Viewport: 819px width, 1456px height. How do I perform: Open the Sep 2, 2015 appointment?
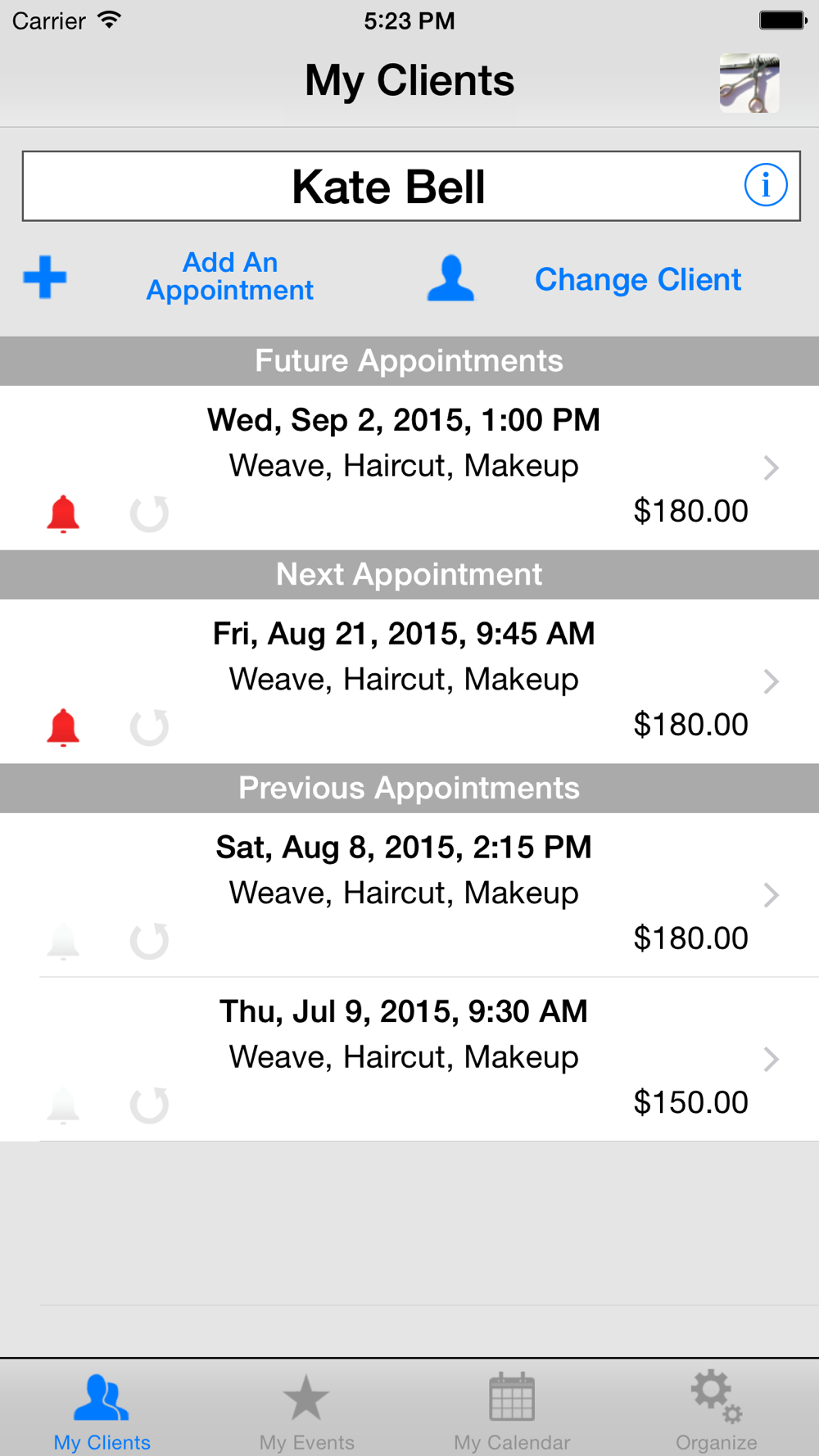(409, 468)
